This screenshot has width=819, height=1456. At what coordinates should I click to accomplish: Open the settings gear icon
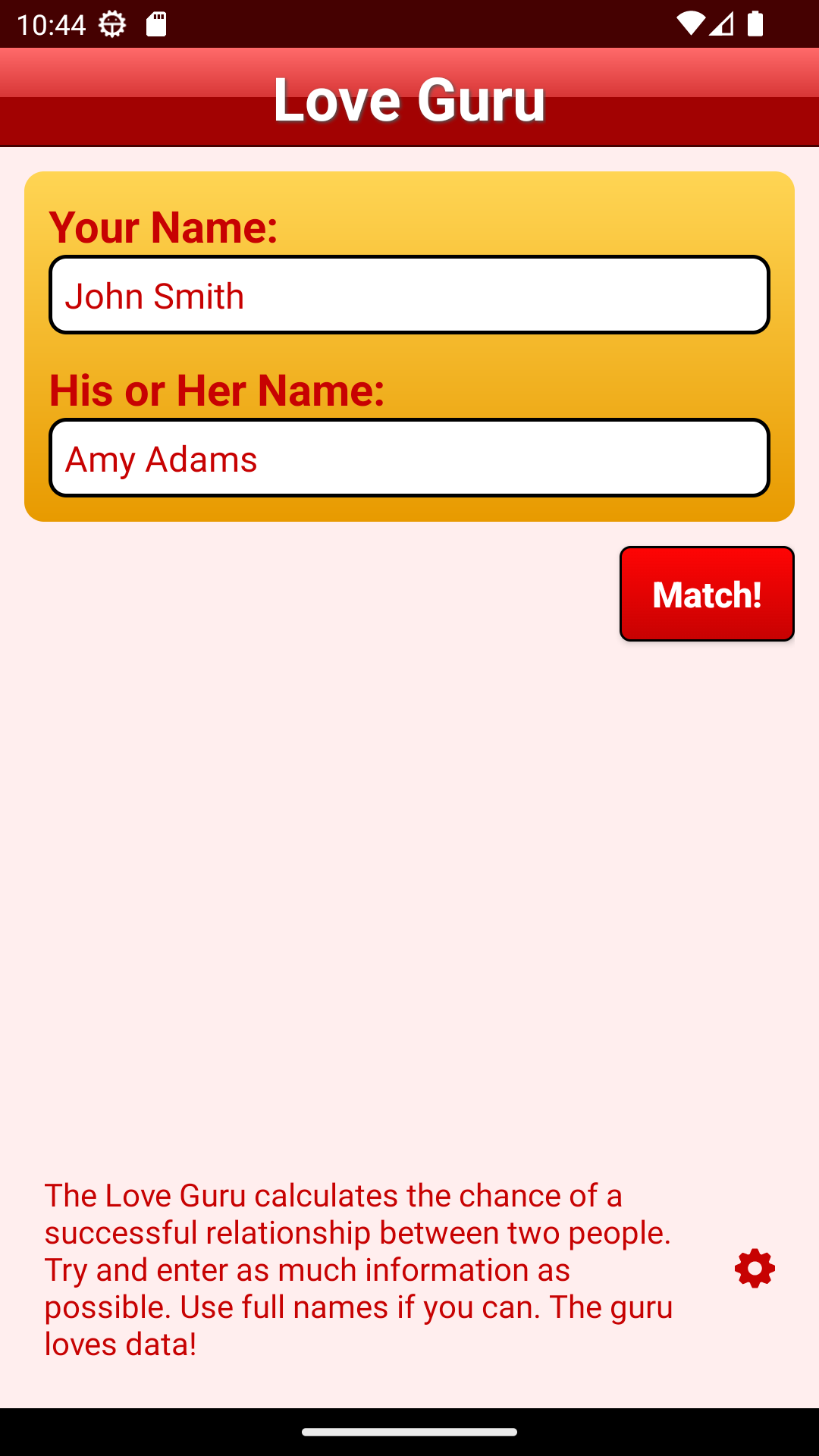pyautogui.click(x=755, y=1268)
